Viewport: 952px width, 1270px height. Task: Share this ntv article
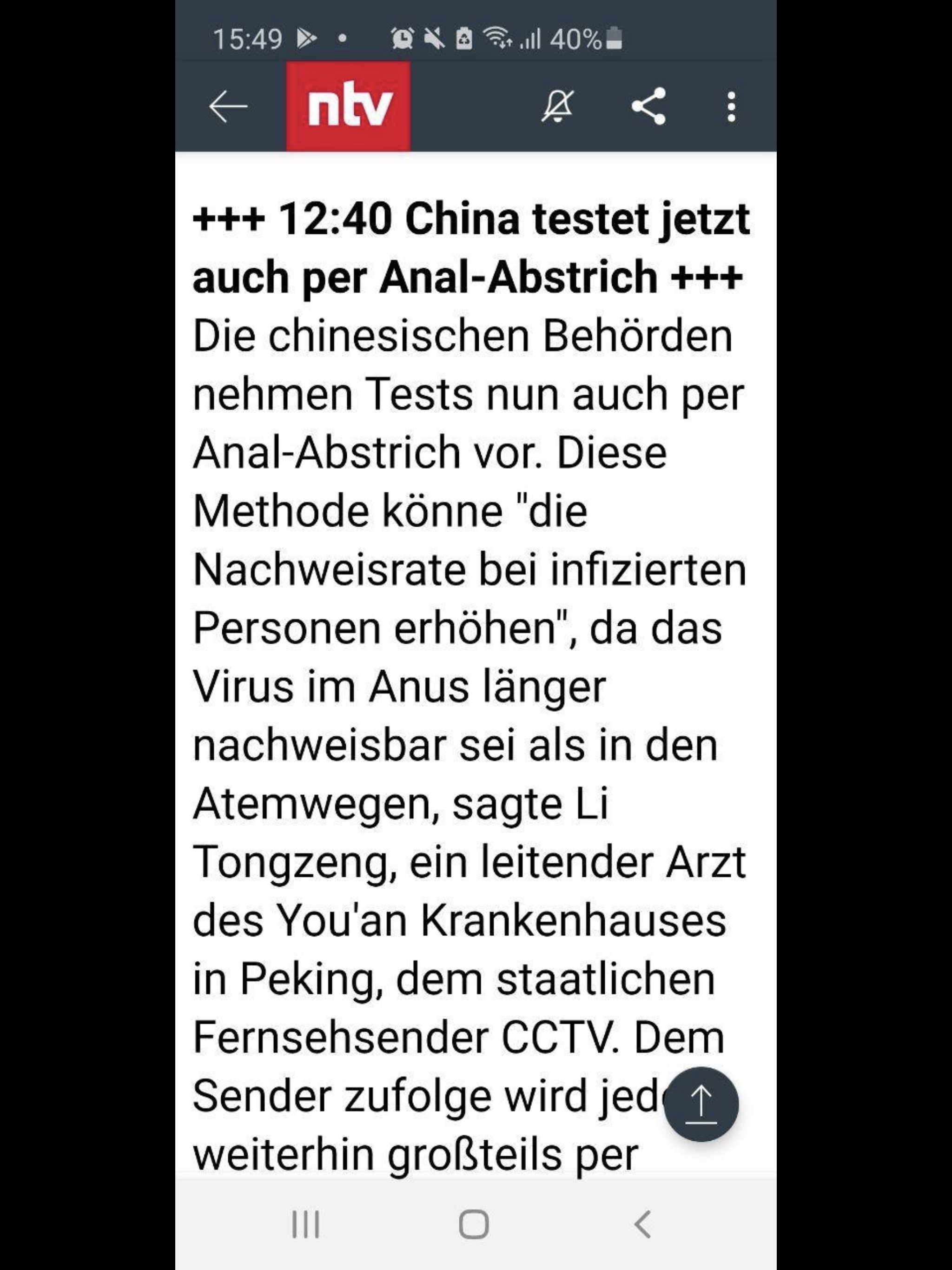pyautogui.click(x=648, y=106)
